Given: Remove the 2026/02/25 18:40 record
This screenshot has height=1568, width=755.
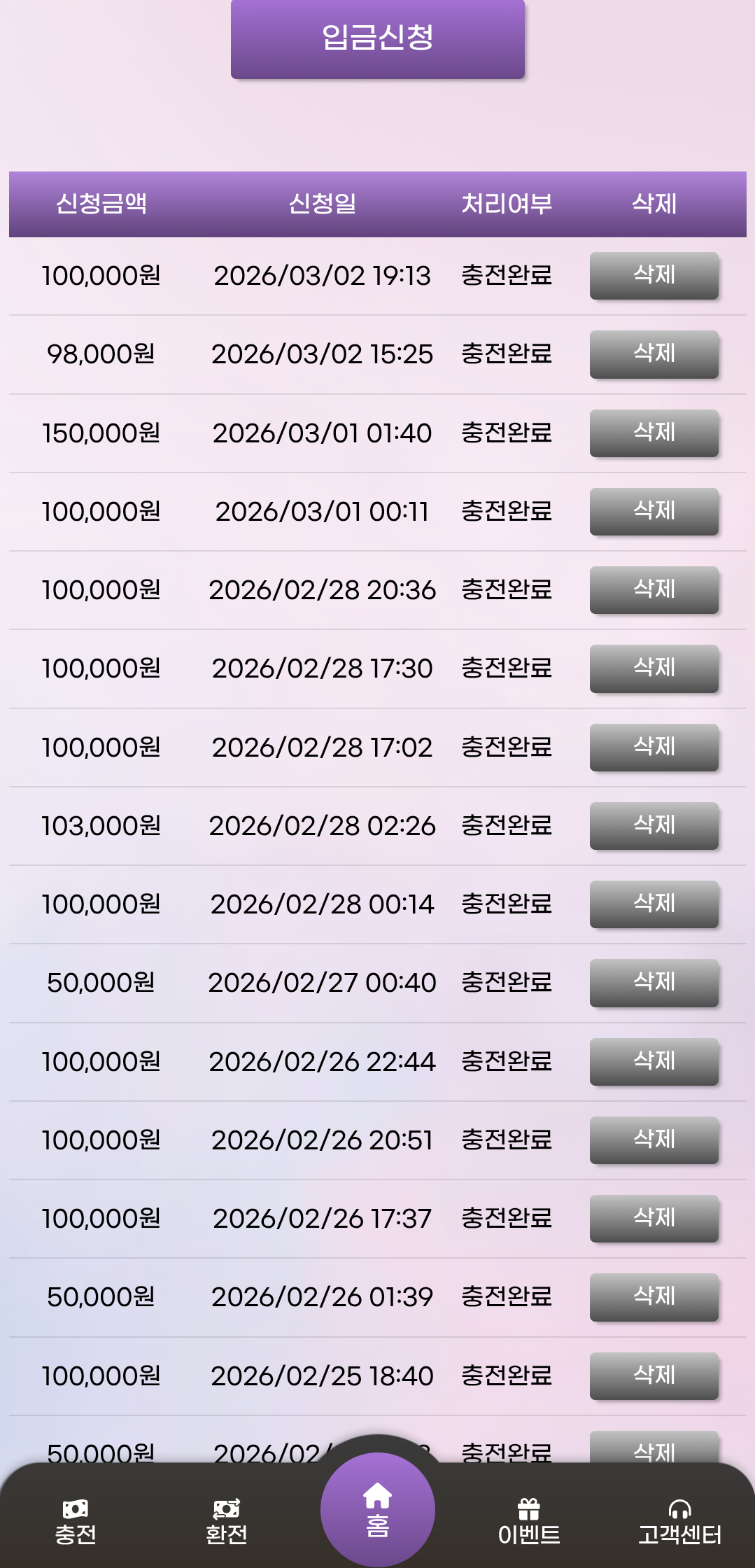Looking at the screenshot, I should (x=654, y=1376).
